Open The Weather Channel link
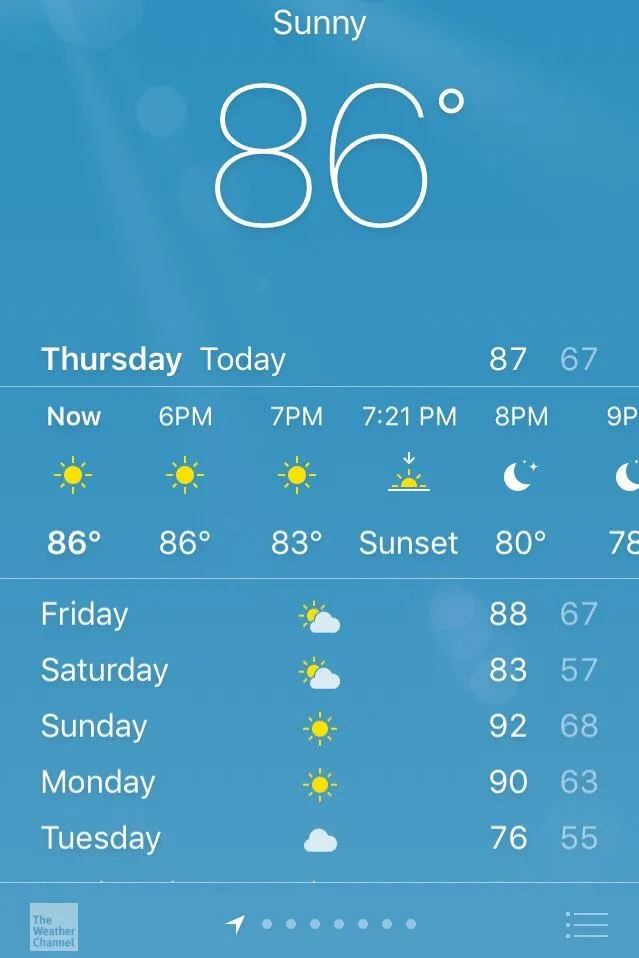 53,927
